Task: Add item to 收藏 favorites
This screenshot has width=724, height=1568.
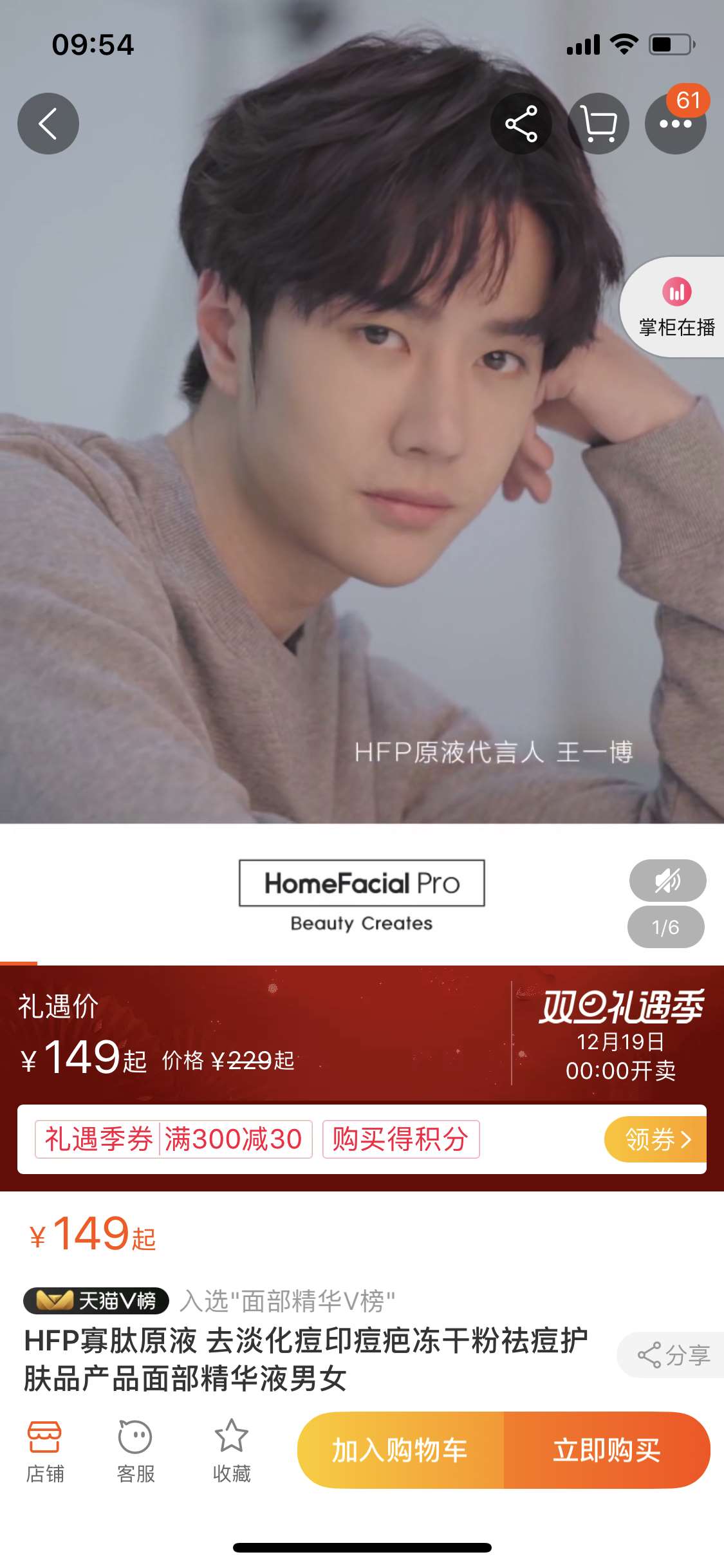Action: (x=231, y=1450)
